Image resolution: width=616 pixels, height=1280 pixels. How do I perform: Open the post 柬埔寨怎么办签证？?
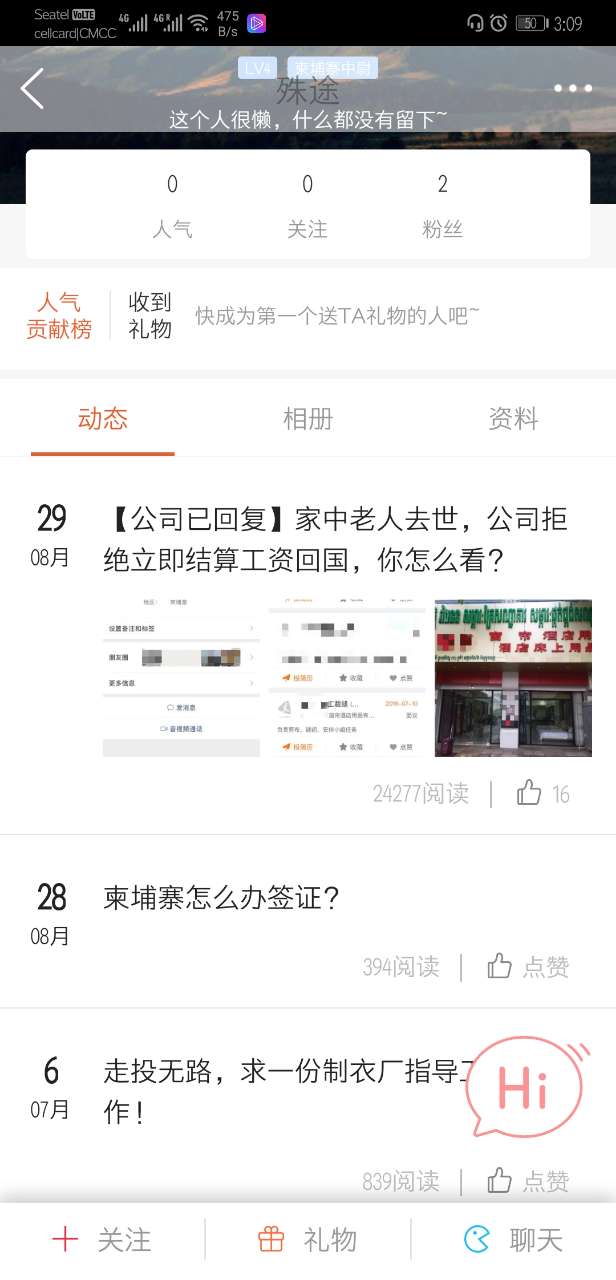tap(222, 897)
